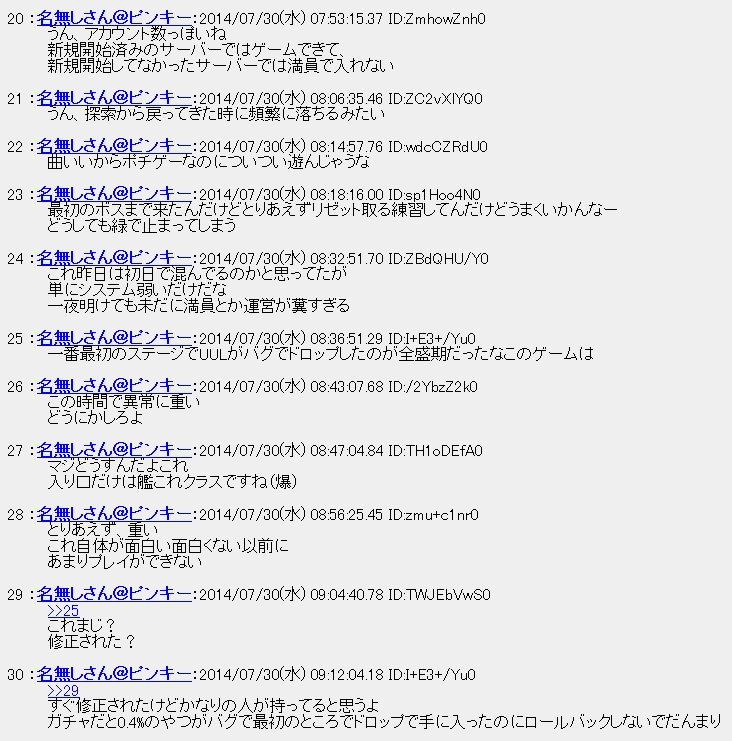Image resolution: width=732 pixels, height=741 pixels.
Task: Open poster name link on post 26
Action: tap(114, 386)
